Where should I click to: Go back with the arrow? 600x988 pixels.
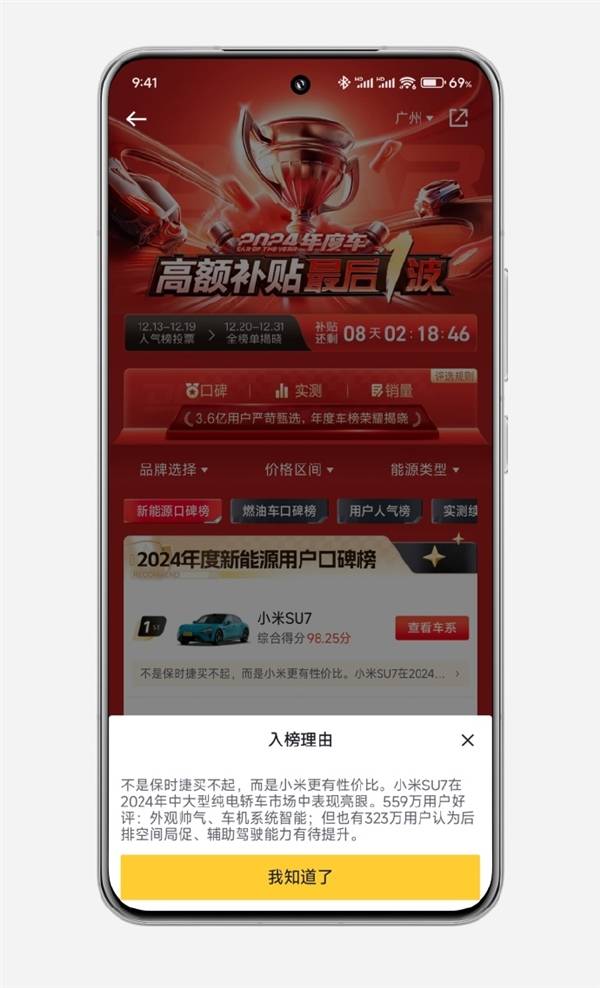(136, 119)
